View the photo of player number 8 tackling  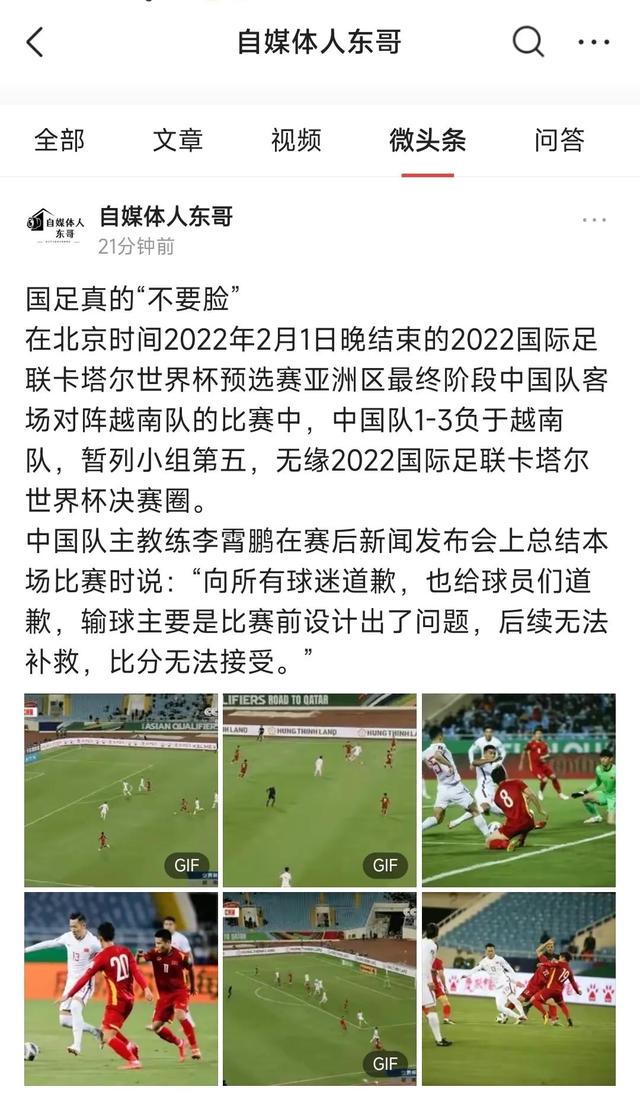pos(518,790)
